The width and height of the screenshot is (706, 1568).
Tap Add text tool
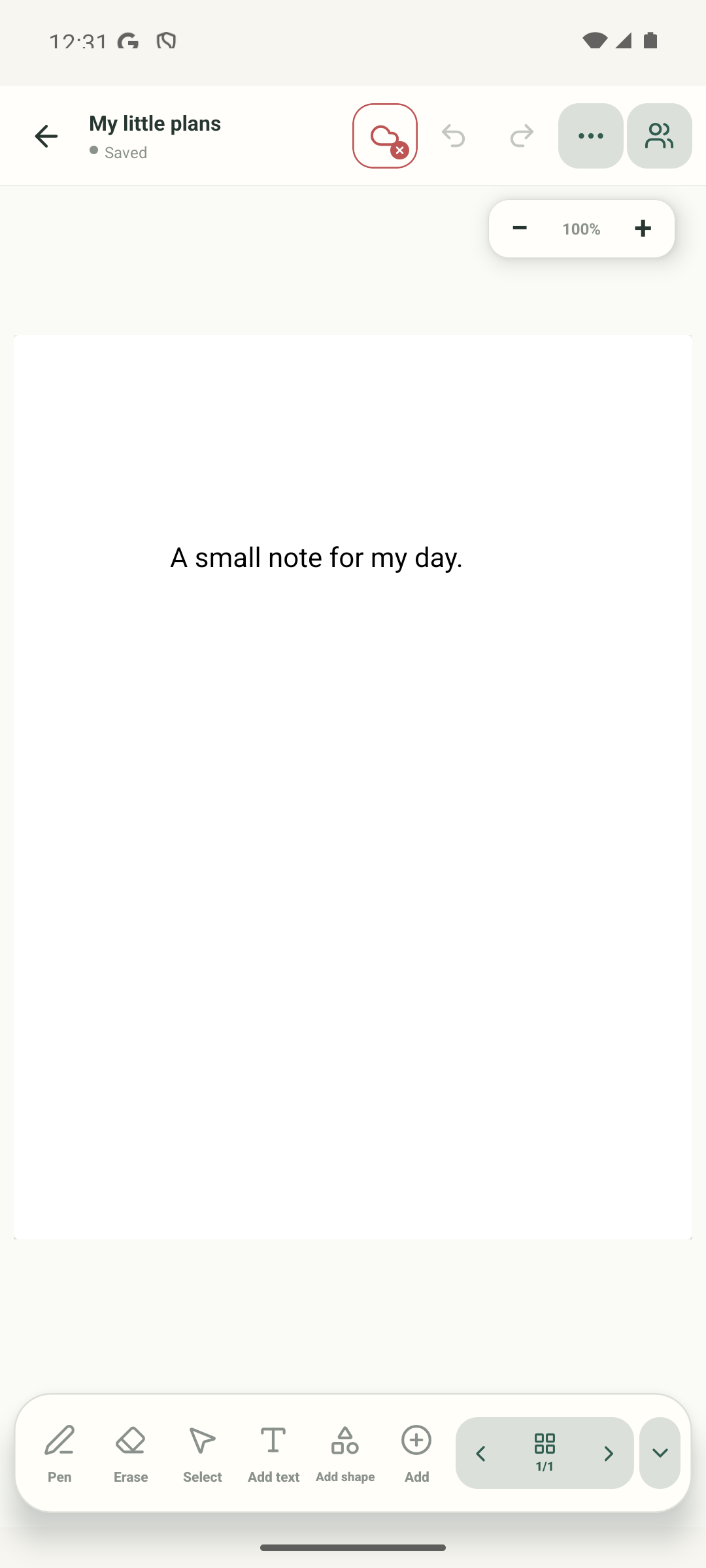[x=273, y=1453]
